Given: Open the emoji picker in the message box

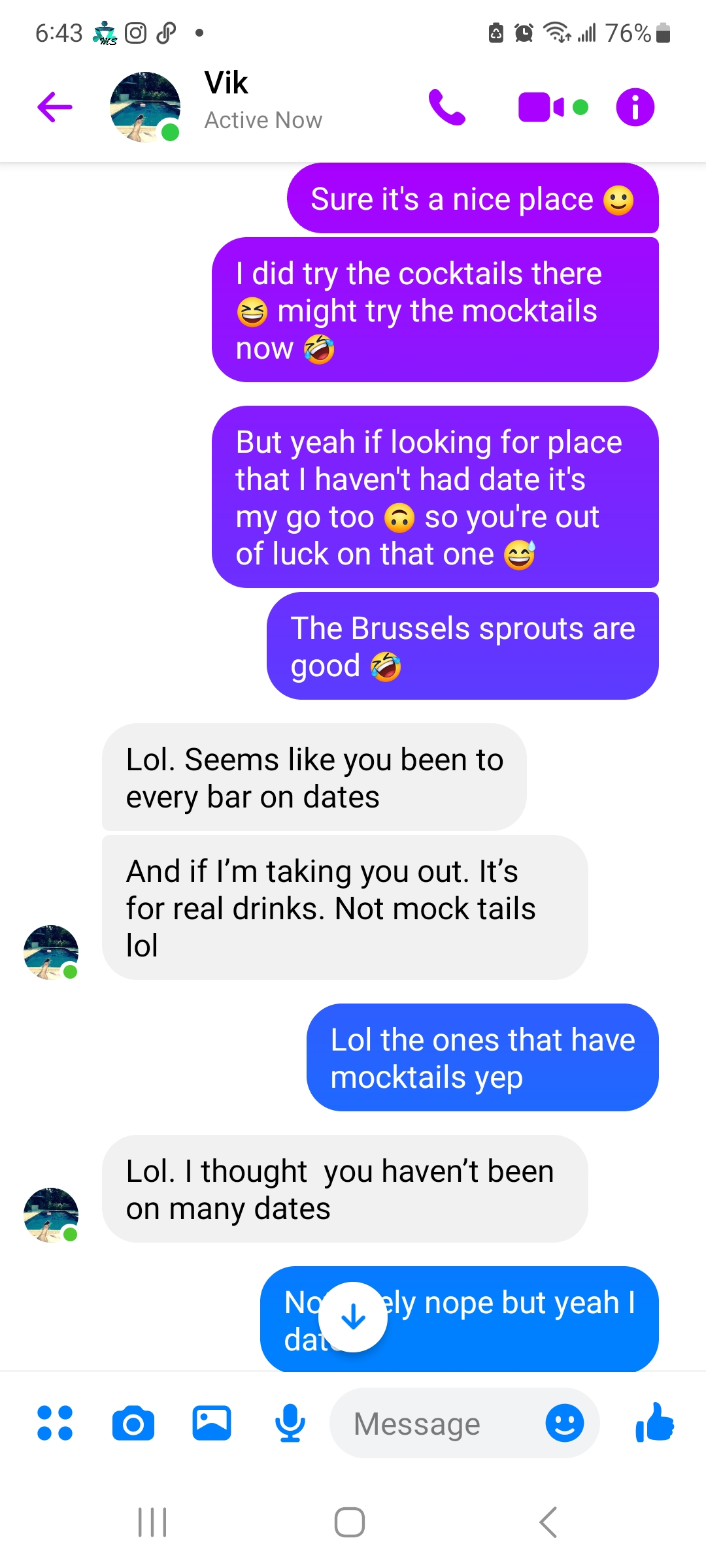Looking at the screenshot, I should 564,1423.
